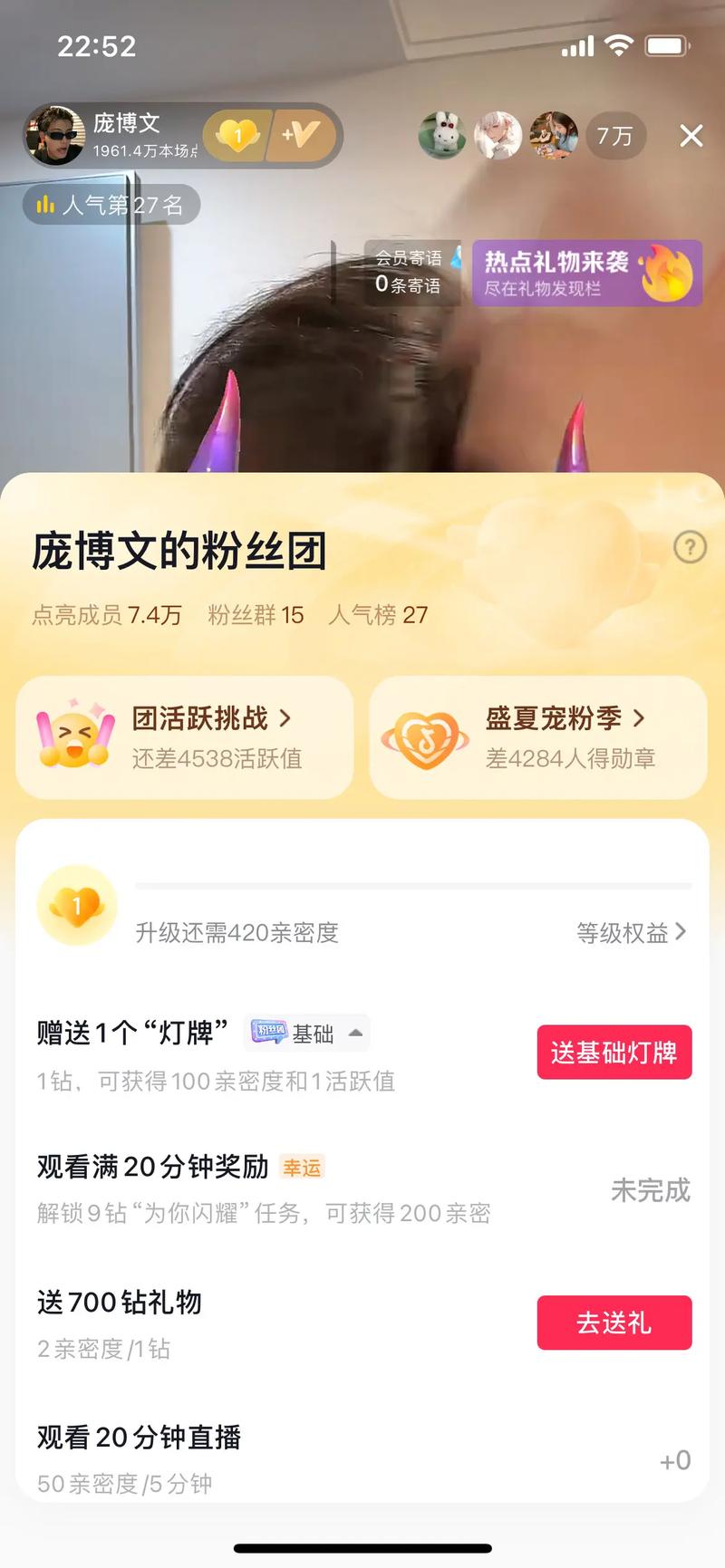Expand 团活跃挑战 challenge details via chevron
725x1568 pixels.
[285, 717]
